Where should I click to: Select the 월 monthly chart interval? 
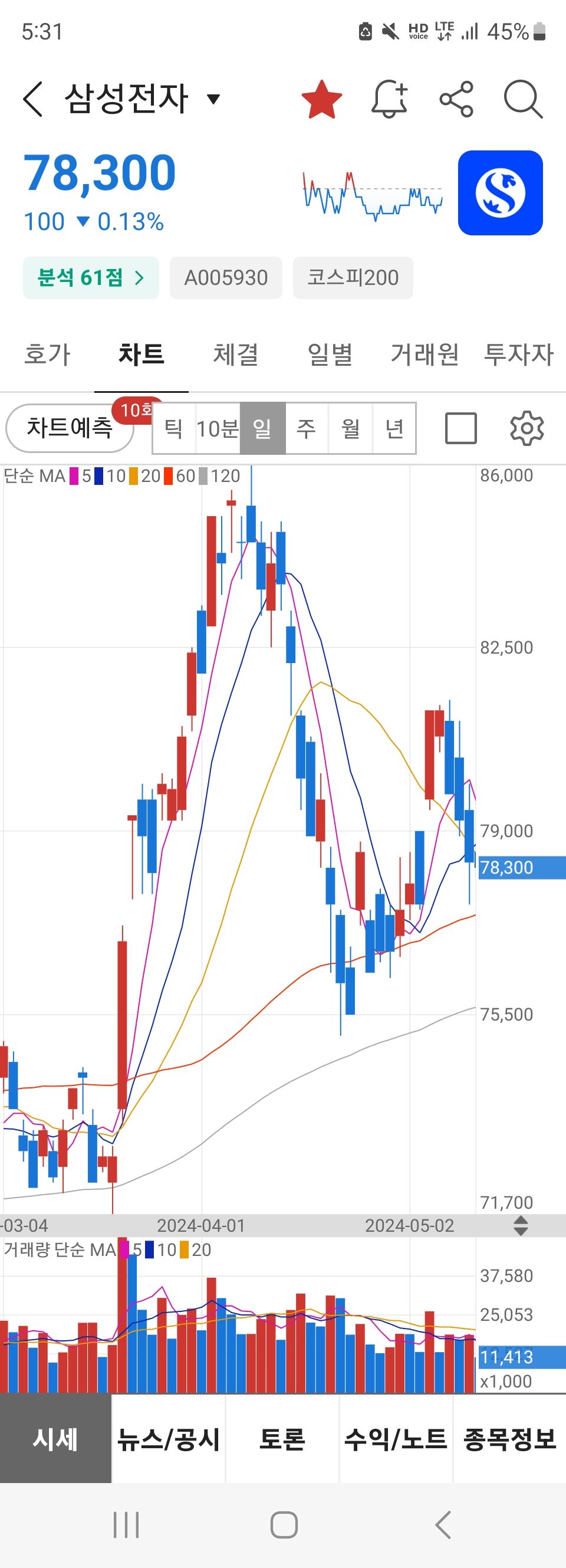(x=351, y=428)
